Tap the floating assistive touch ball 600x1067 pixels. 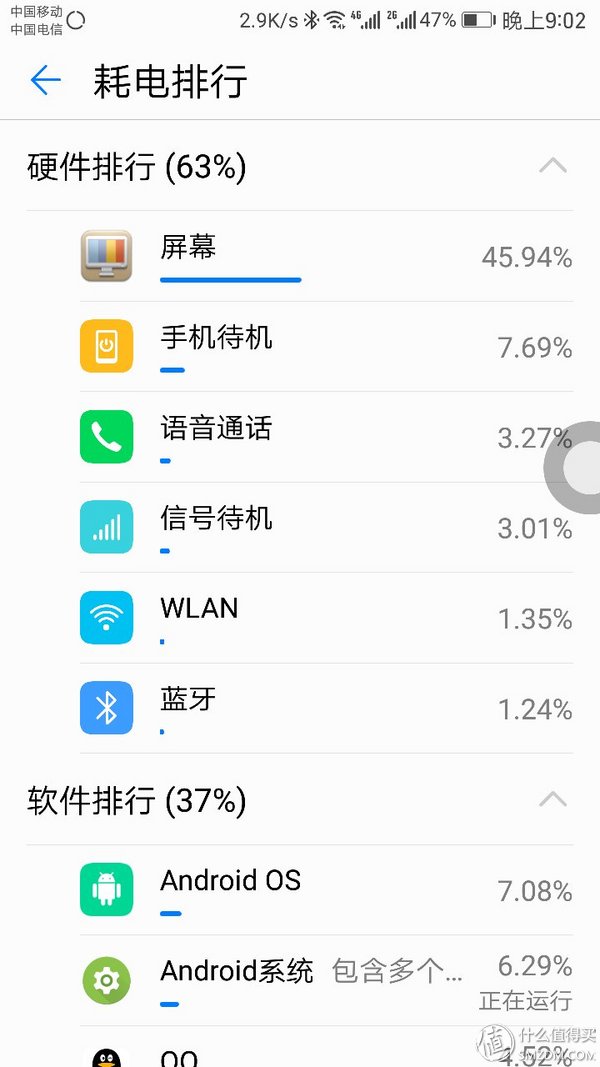[x=578, y=469]
